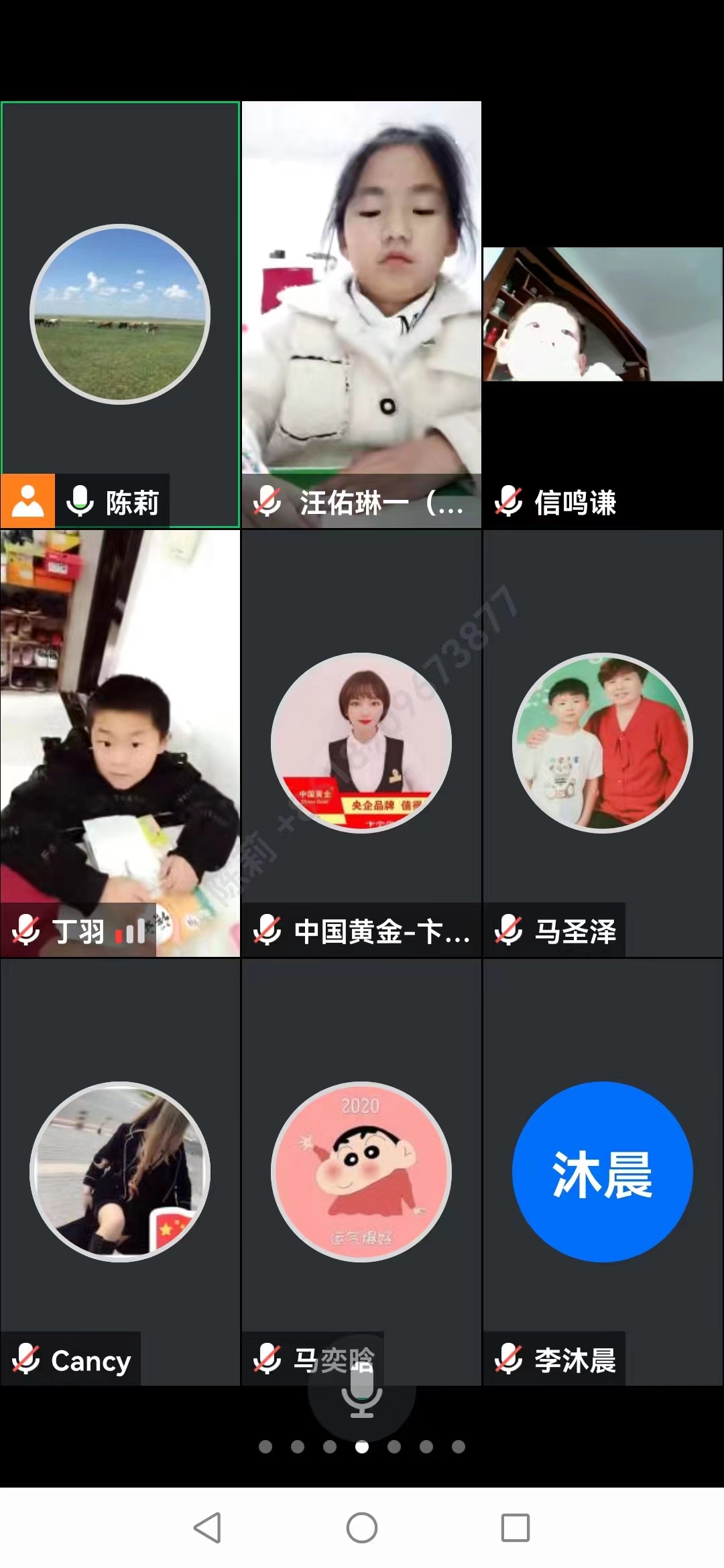Go back with the system back button
This screenshot has height=1568, width=724.
tap(207, 1528)
